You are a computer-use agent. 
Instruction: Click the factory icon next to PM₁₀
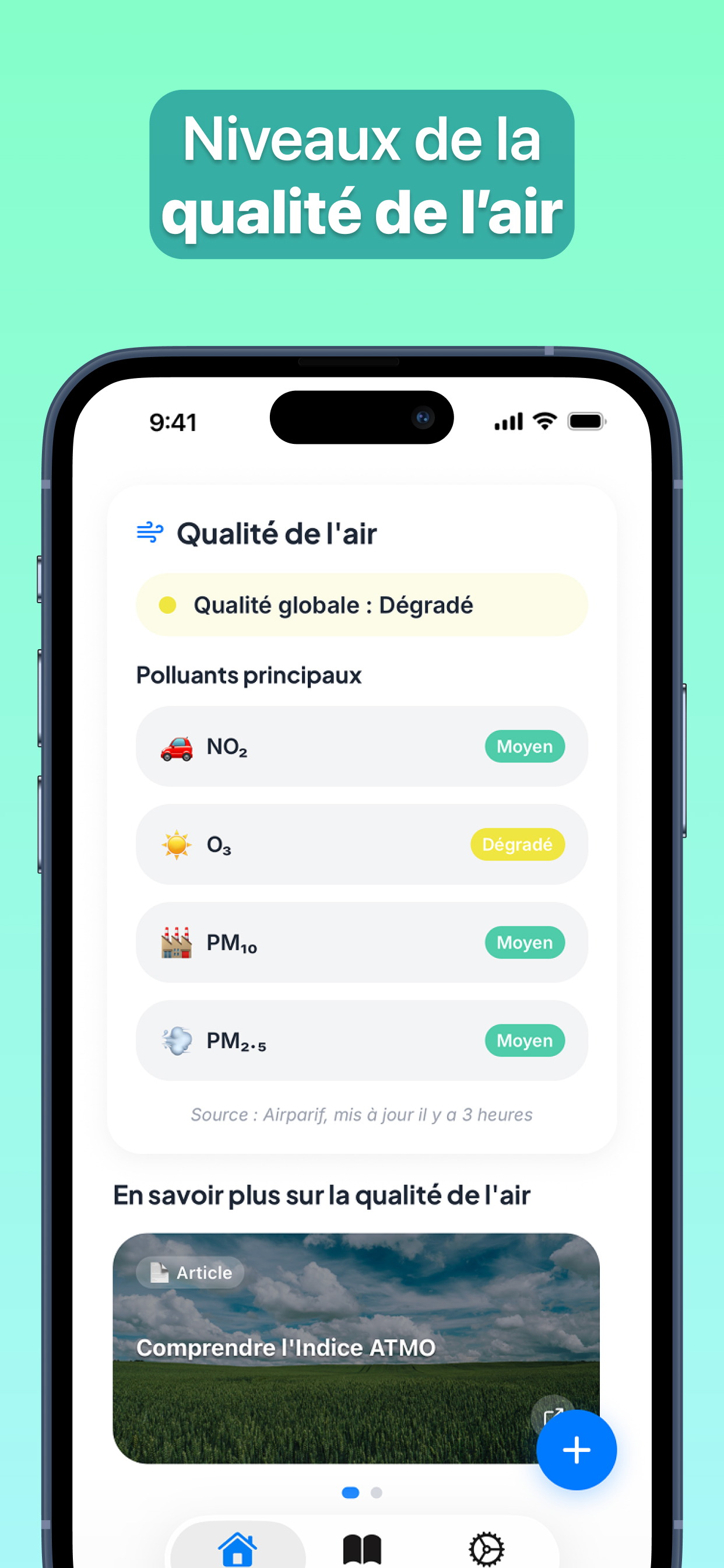tap(177, 943)
